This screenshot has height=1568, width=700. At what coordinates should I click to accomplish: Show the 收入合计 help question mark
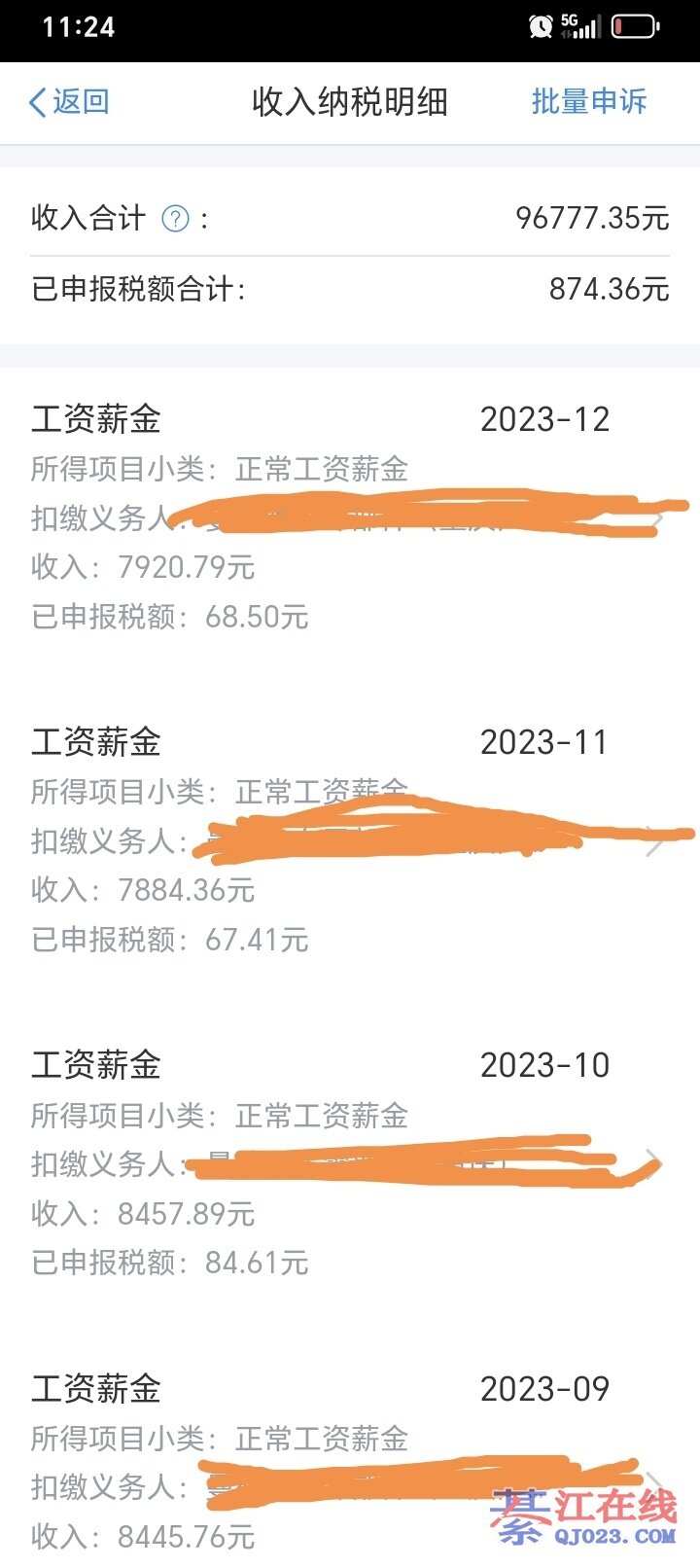(x=175, y=219)
